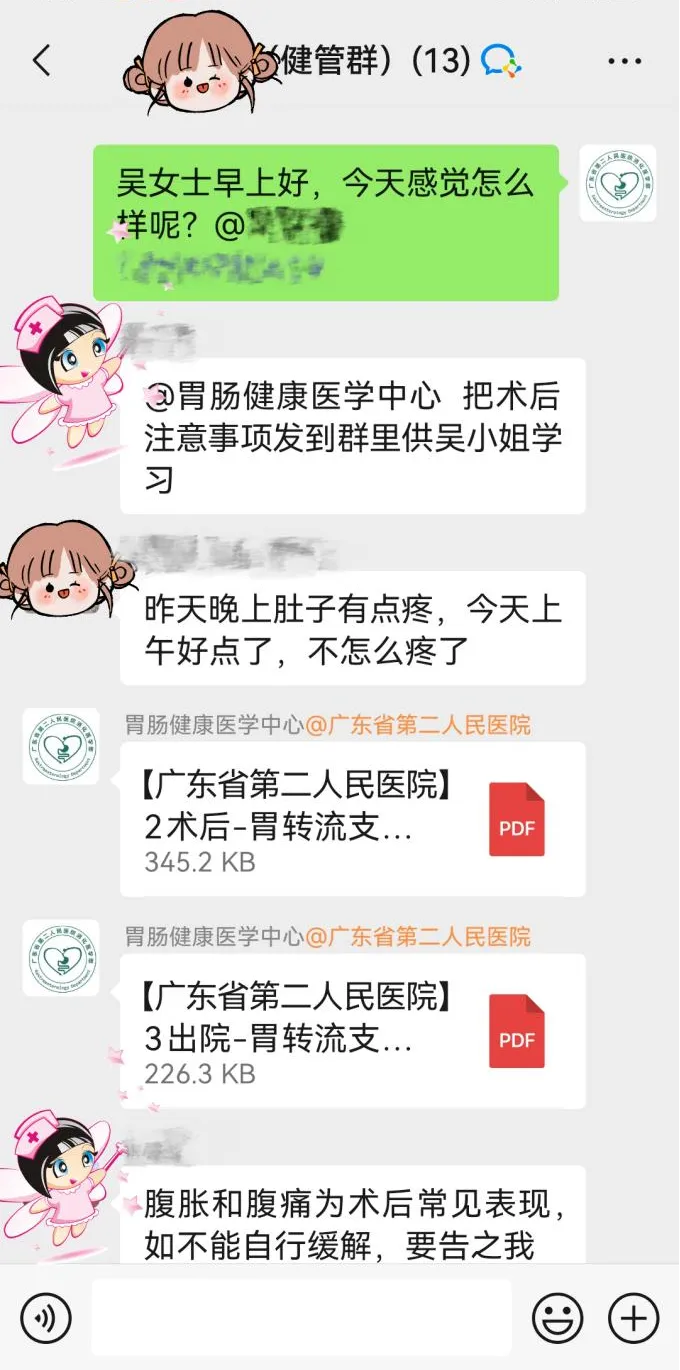
Task: Switch to voice message input
Action: (45, 1317)
